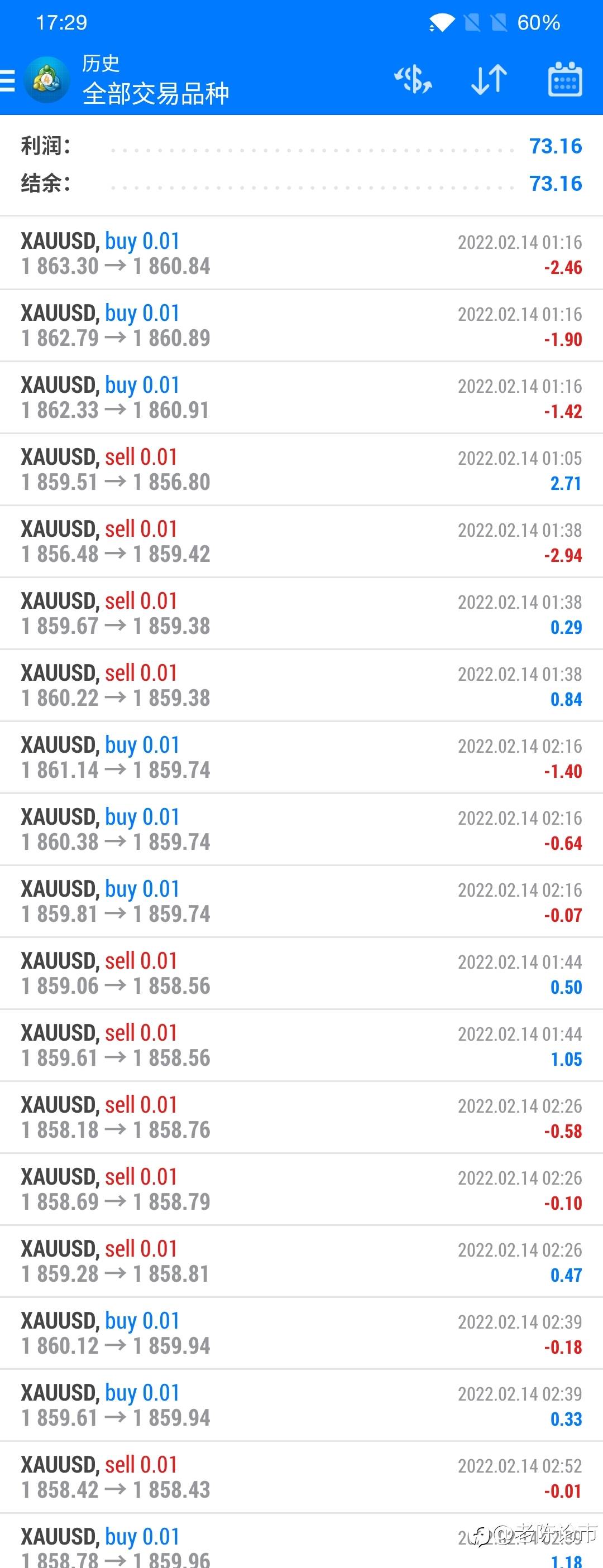Open the trading symbol filter icon
Screen dimensions: 603x1568
(x=413, y=80)
